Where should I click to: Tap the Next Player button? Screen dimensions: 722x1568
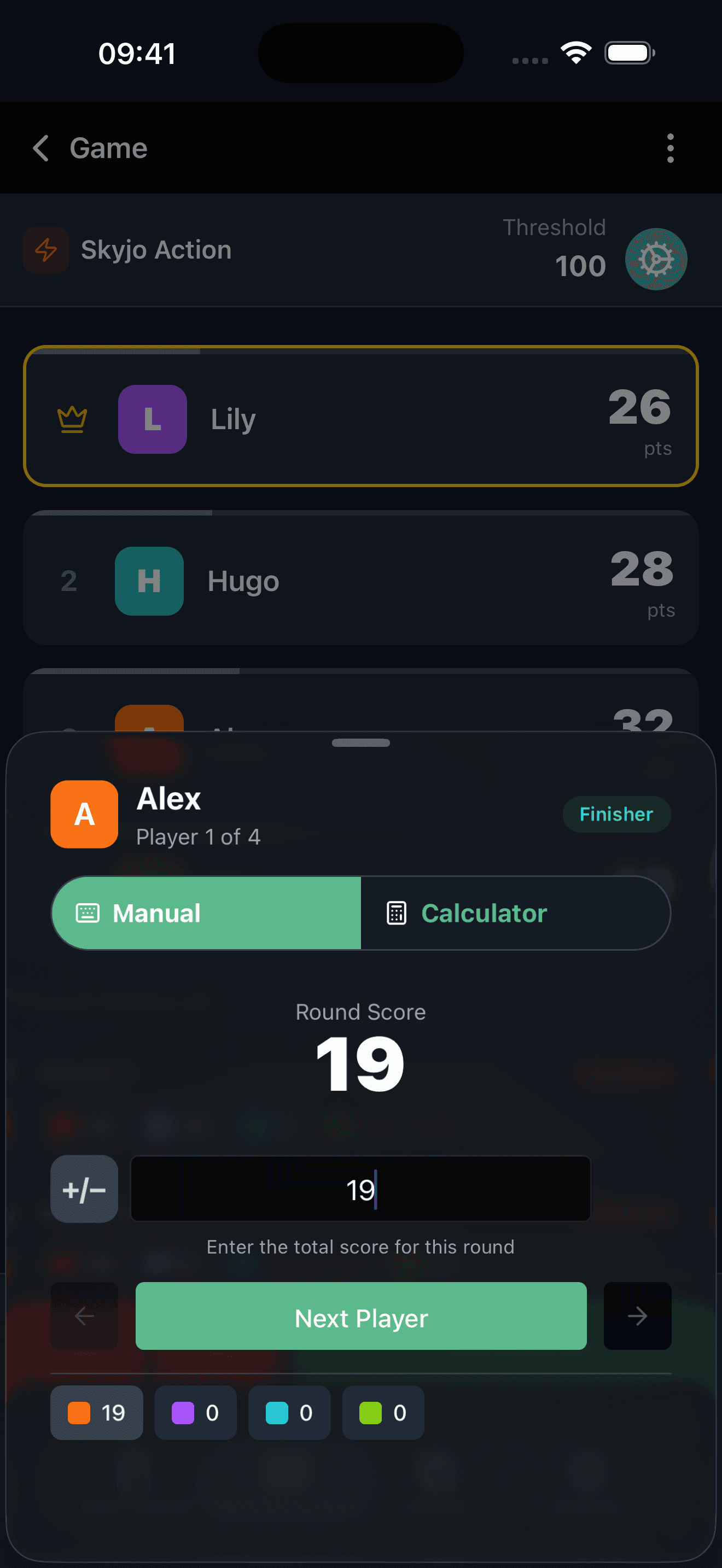(x=361, y=1316)
